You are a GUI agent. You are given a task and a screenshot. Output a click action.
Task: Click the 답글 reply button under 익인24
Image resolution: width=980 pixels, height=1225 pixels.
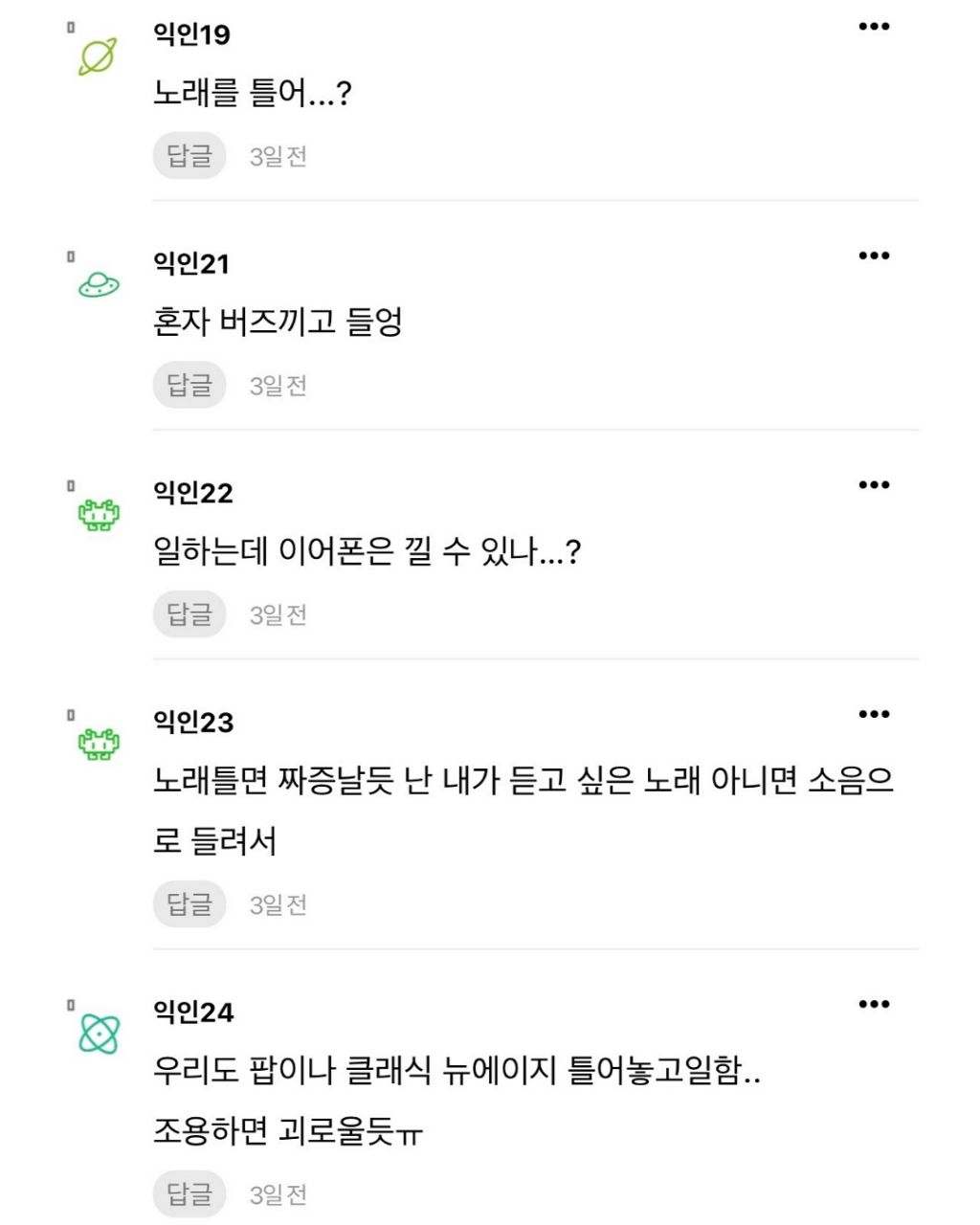pyautogui.click(x=189, y=1193)
